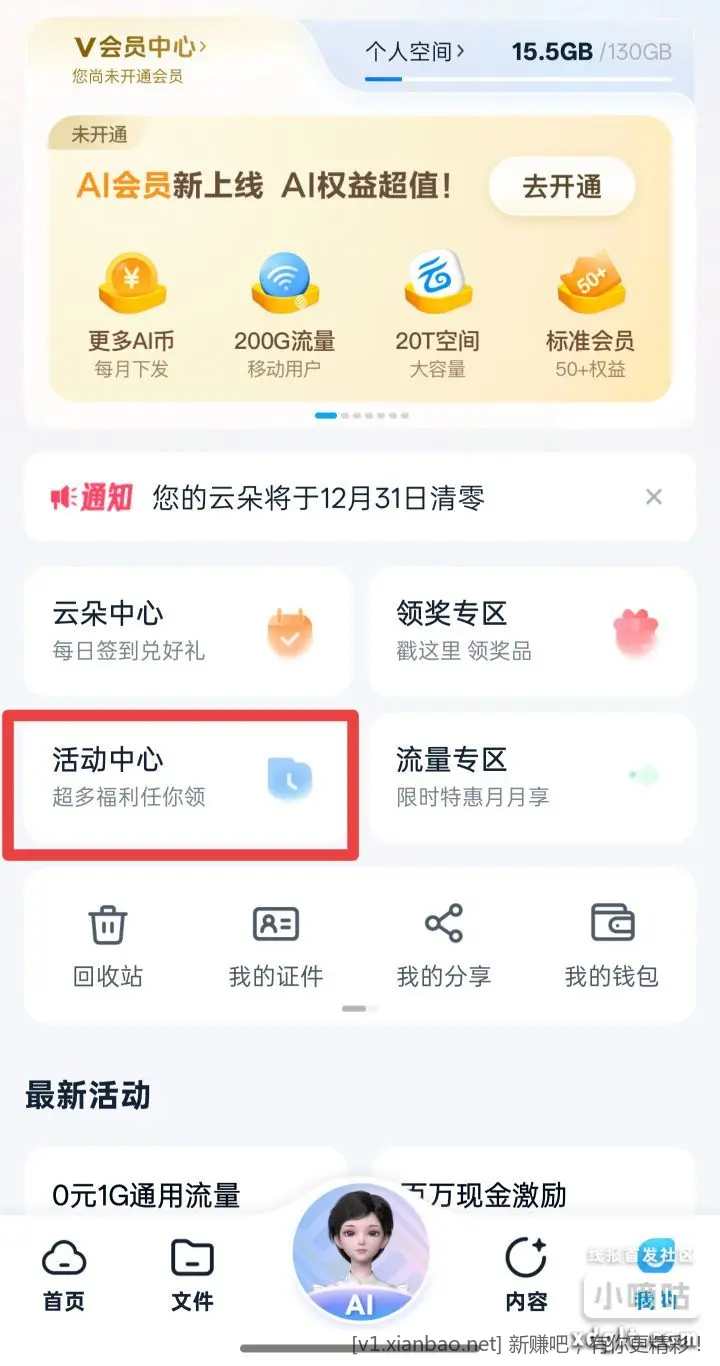The height and width of the screenshot is (1366, 720).
Task: Open the 流量专区 card
Action: pyautogui.click(x=531, y=778)
